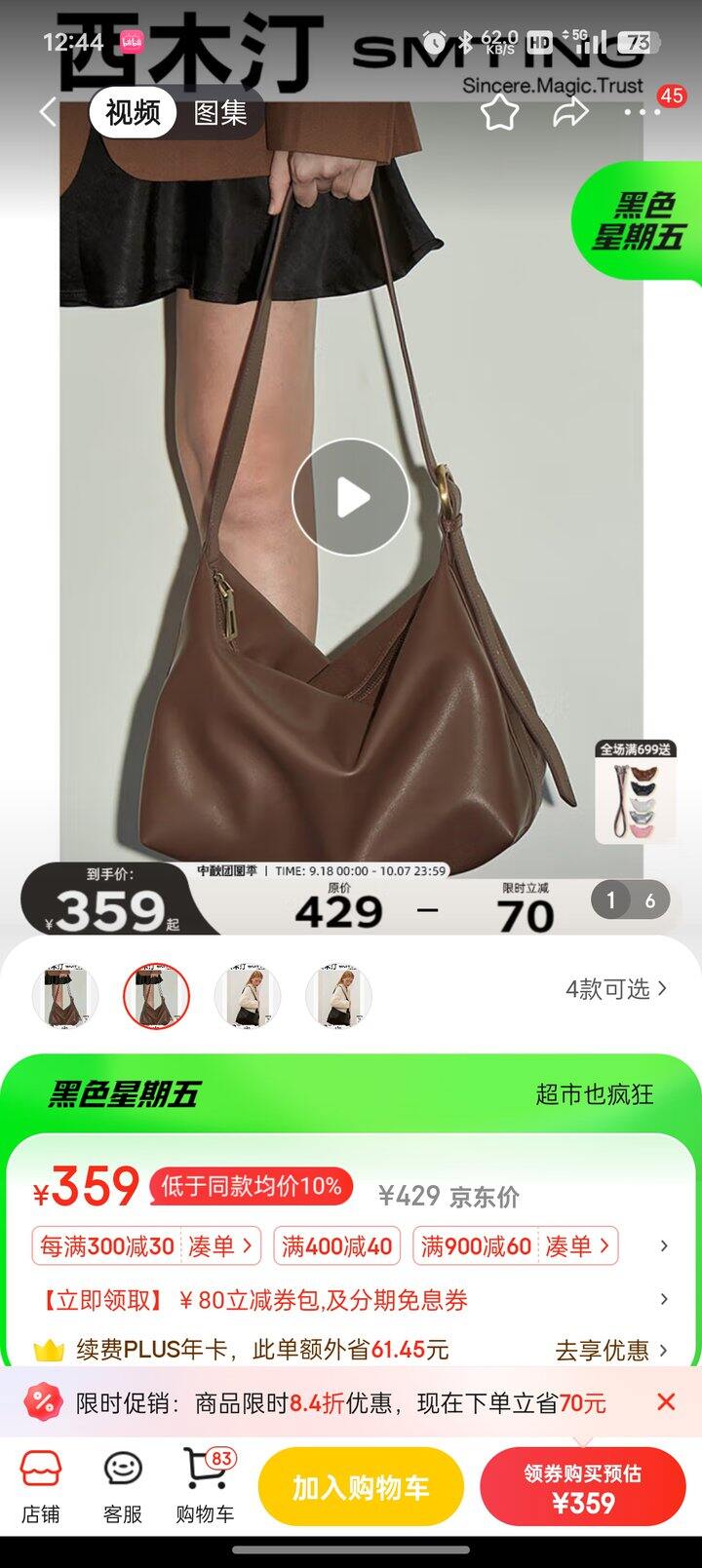Go back with the top-left arrow
The width and height of the screenshot is (702, 1568).
click(x=48, y=112)
